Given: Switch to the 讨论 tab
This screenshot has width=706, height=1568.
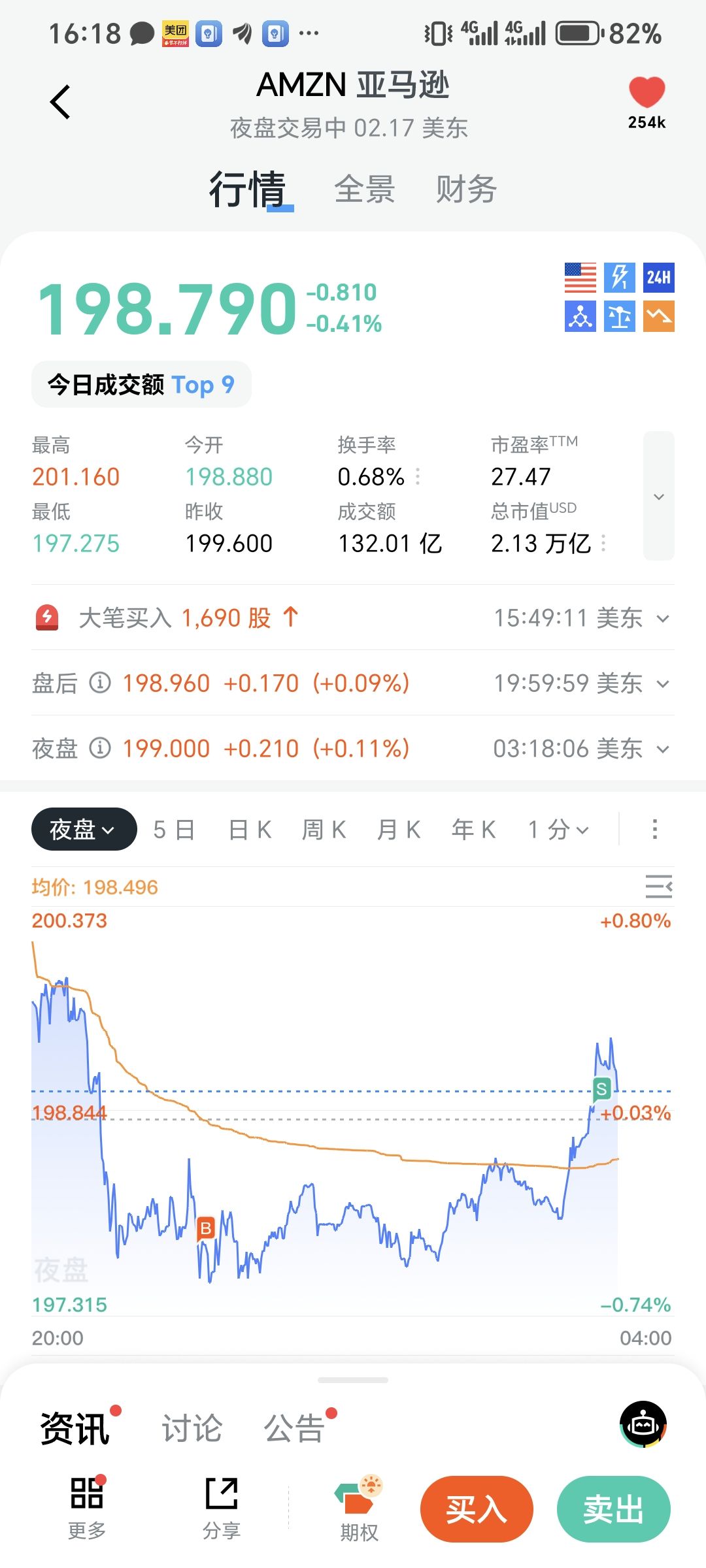Looking at the screenshot, I should (192, 1428).
